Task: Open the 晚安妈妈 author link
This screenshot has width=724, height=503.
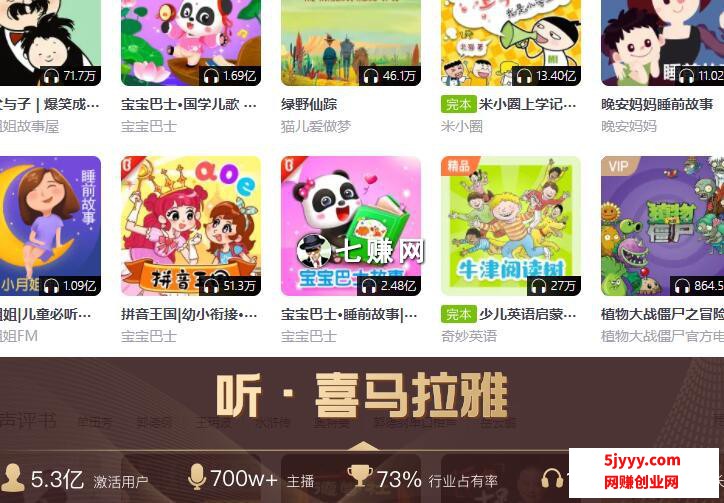Action: (629, 126)
